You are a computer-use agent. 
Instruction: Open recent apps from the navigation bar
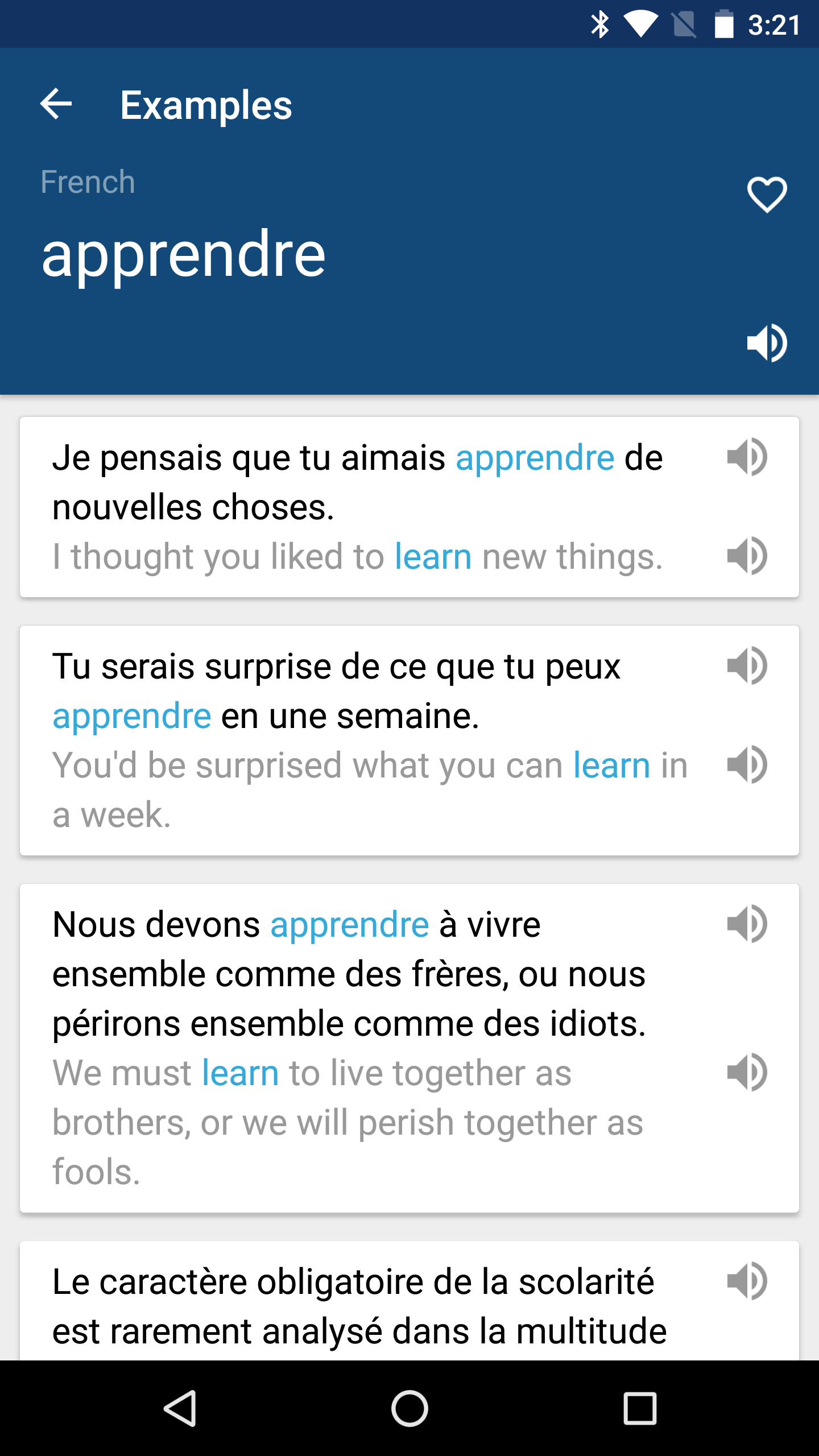(x=640, y=1409)
